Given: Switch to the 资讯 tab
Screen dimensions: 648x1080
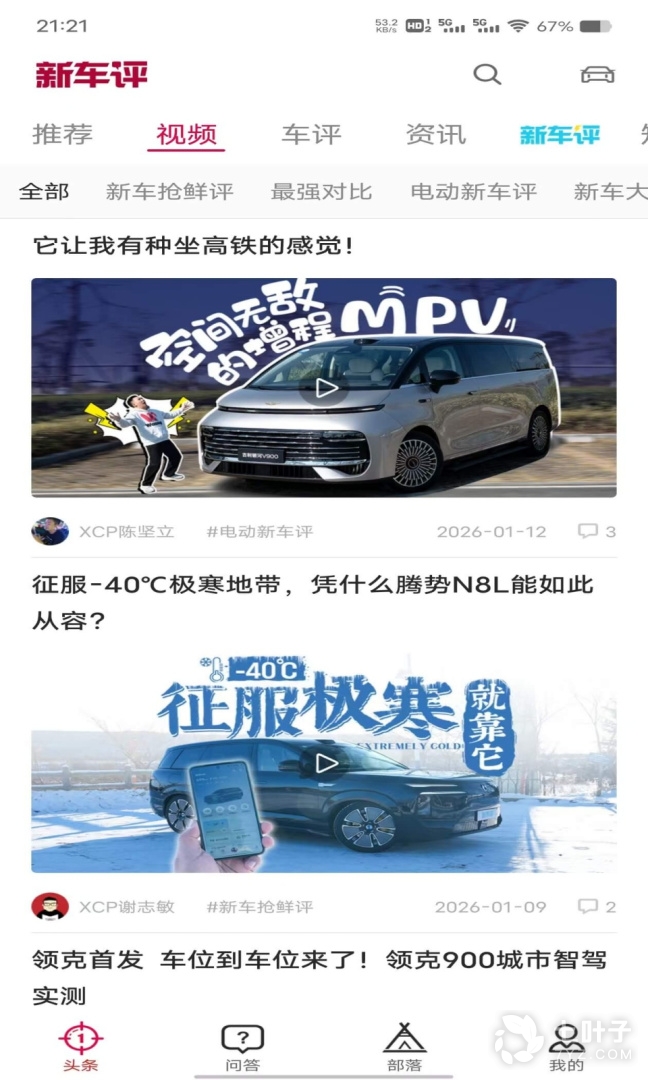Looking at the screenshot, I should coord(436,134).
